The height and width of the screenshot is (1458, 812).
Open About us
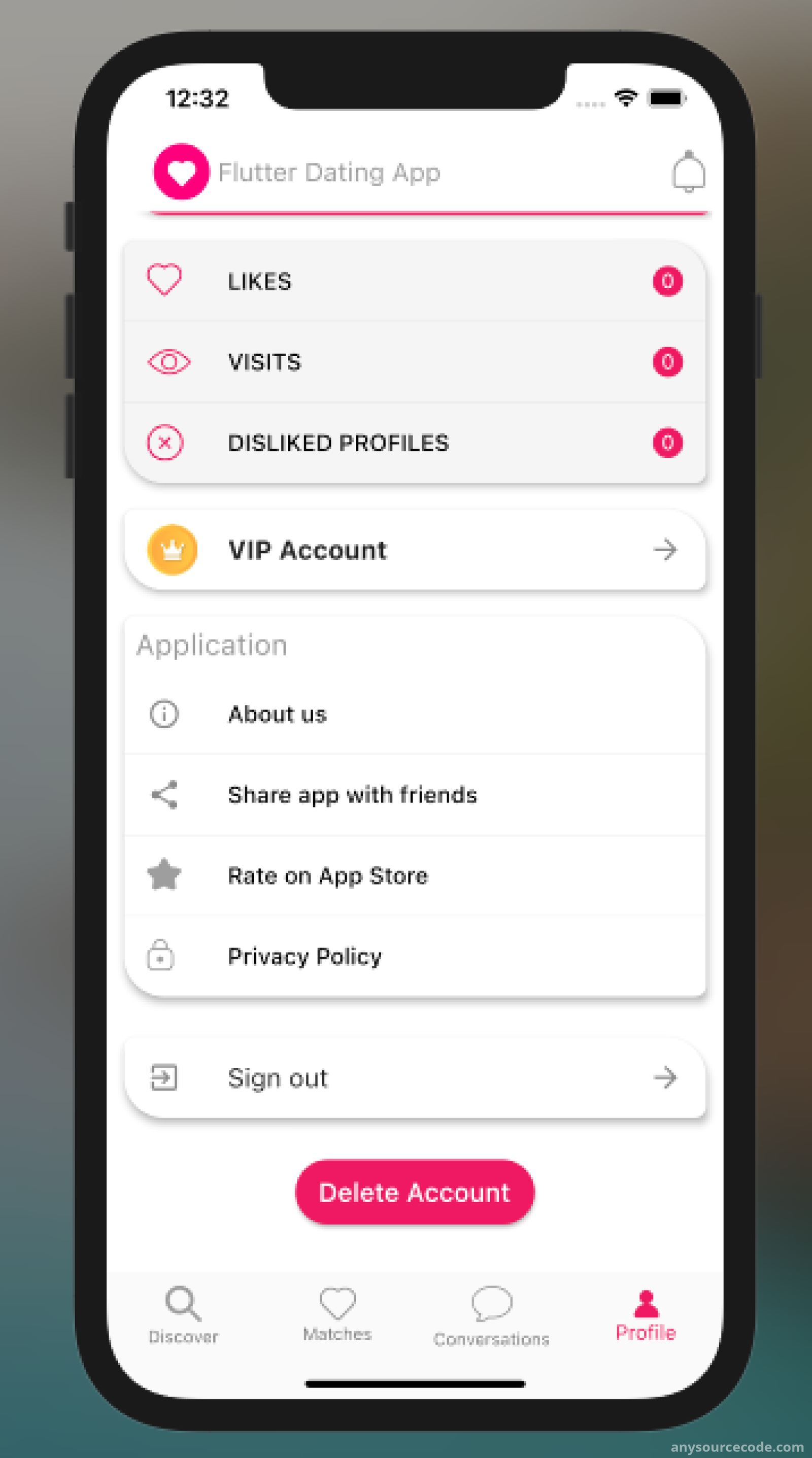(415, 715)
